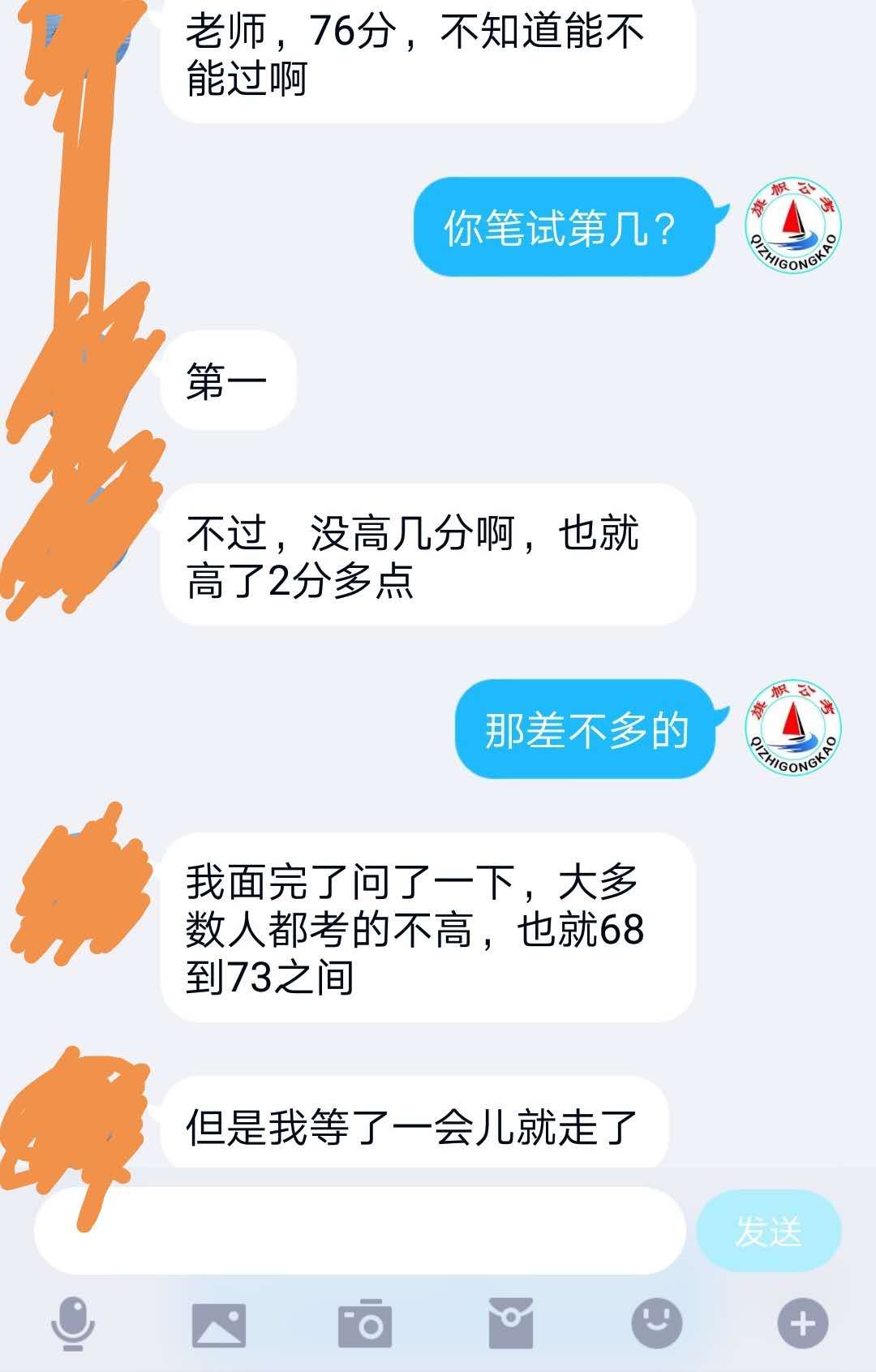Tap the 发送 send button
Image resolution: width=876 pixels, height=1372 pixels.
[768, 1231]
